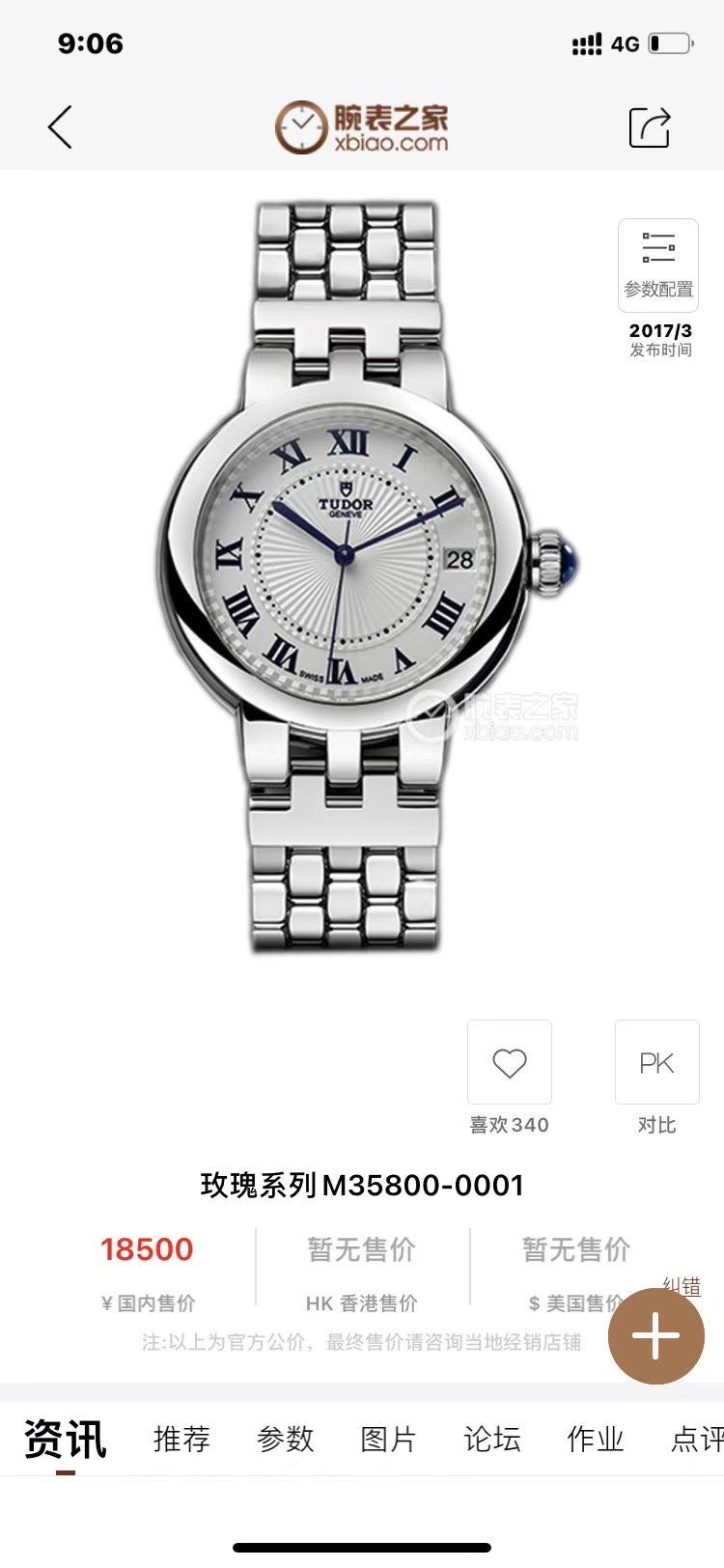Open the 参数 tab

pos(286,1440)
